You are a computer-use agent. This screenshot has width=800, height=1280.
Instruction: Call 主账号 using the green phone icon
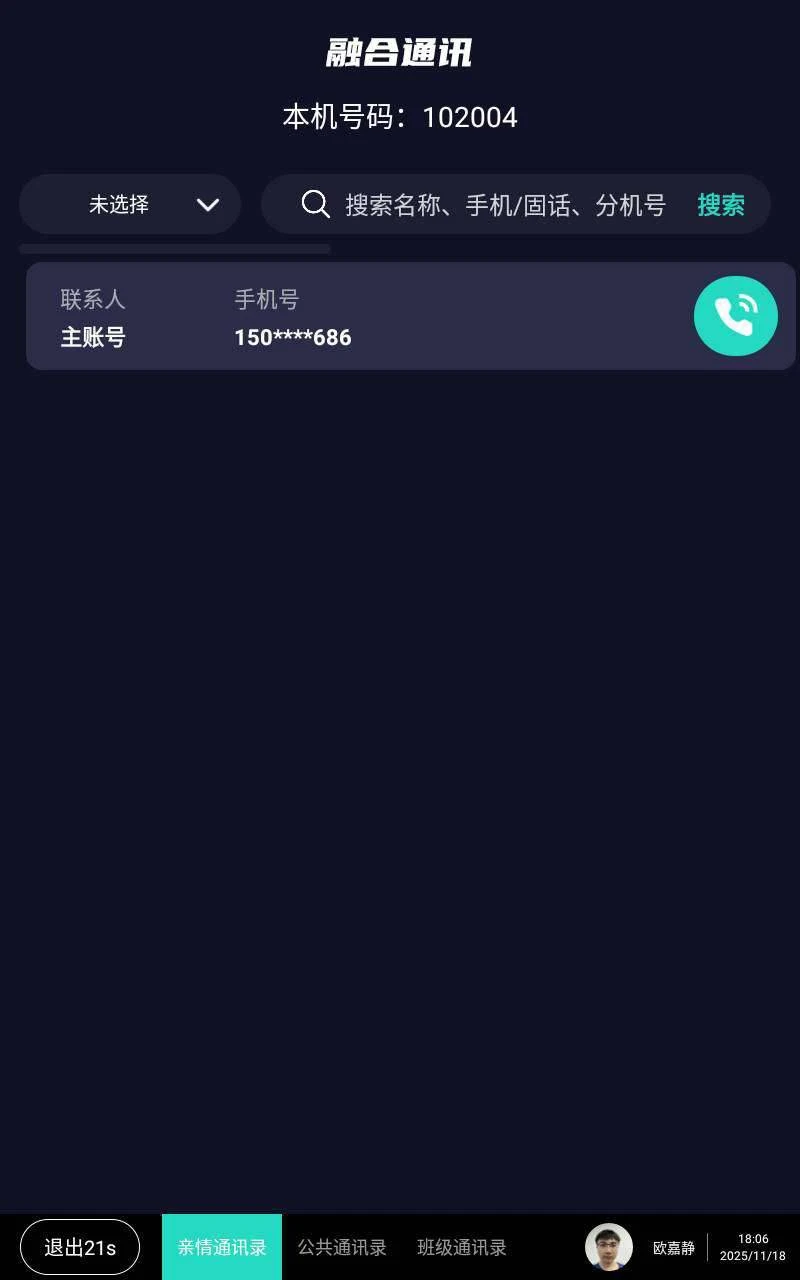point(736,316)
